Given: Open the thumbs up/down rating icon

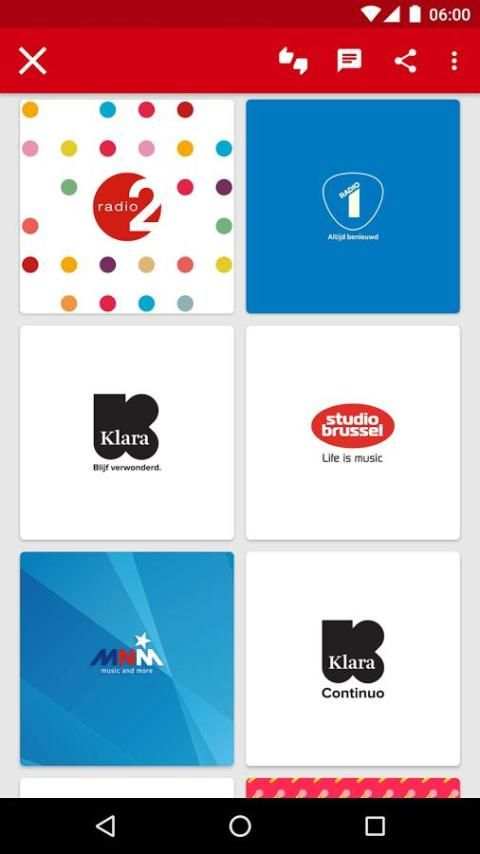Looking at the screenshot, I should click(x=293, y=60).
